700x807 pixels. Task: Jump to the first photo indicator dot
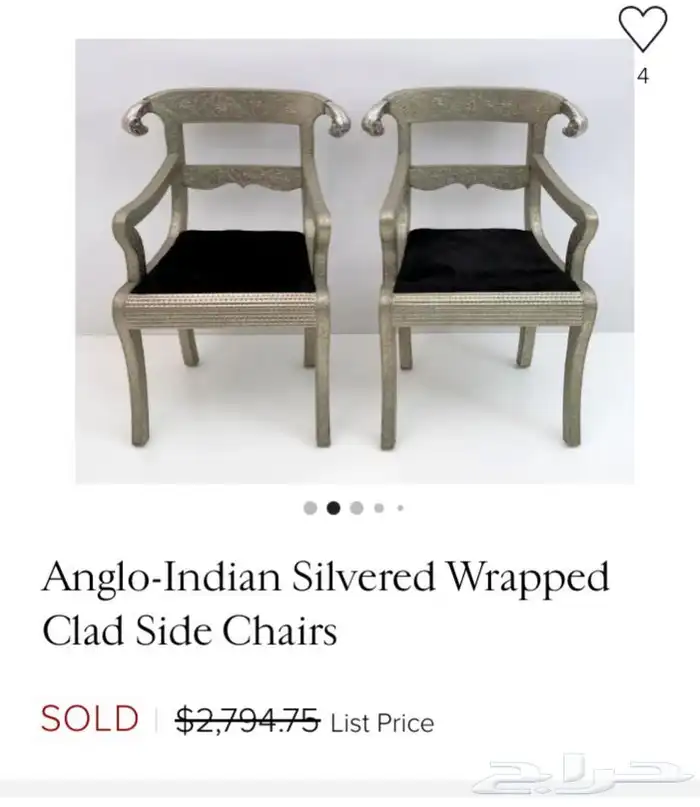click(x=311, y=508)
